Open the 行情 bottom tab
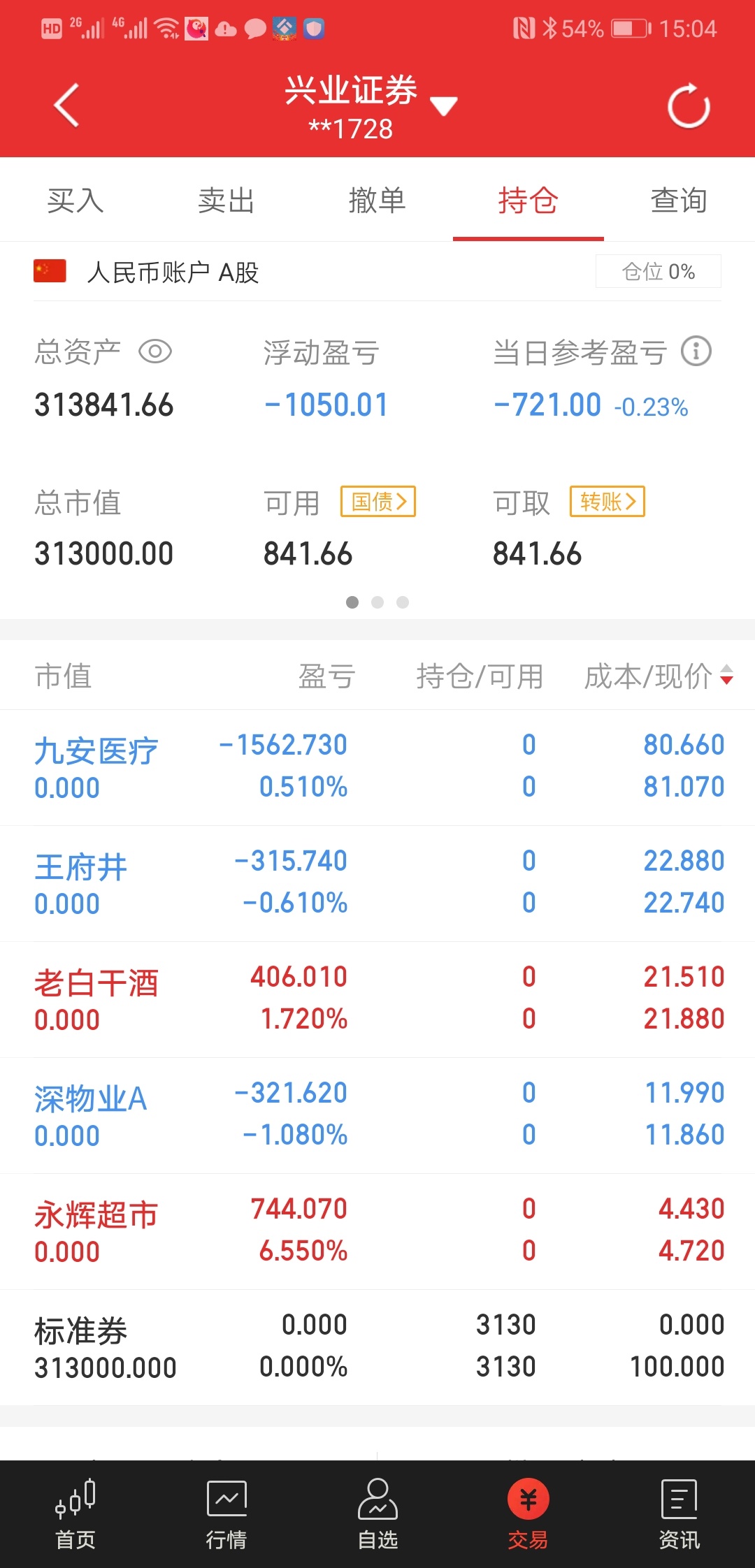755x1568 pixels. coord(226,1515)
